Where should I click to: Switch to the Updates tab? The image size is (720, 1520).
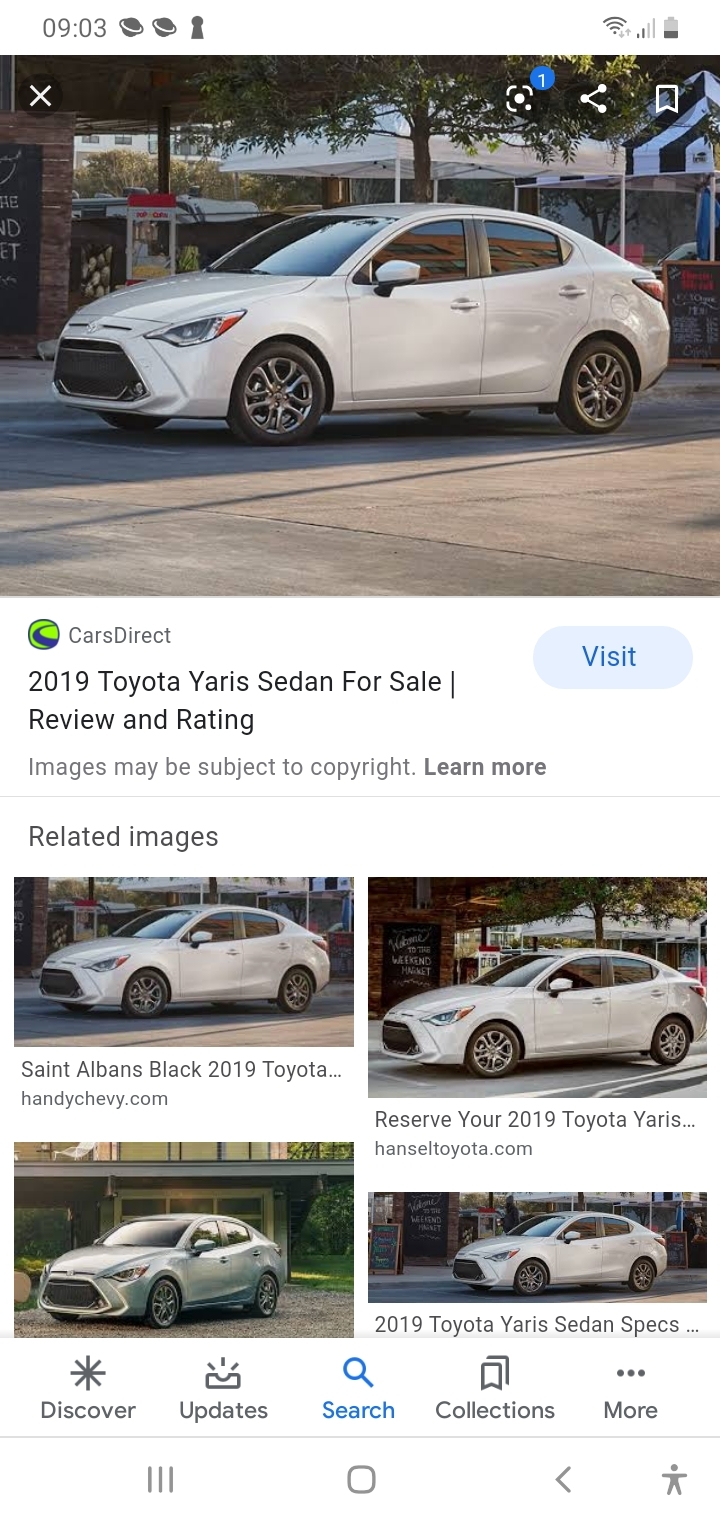click(x=223, y=1389)
